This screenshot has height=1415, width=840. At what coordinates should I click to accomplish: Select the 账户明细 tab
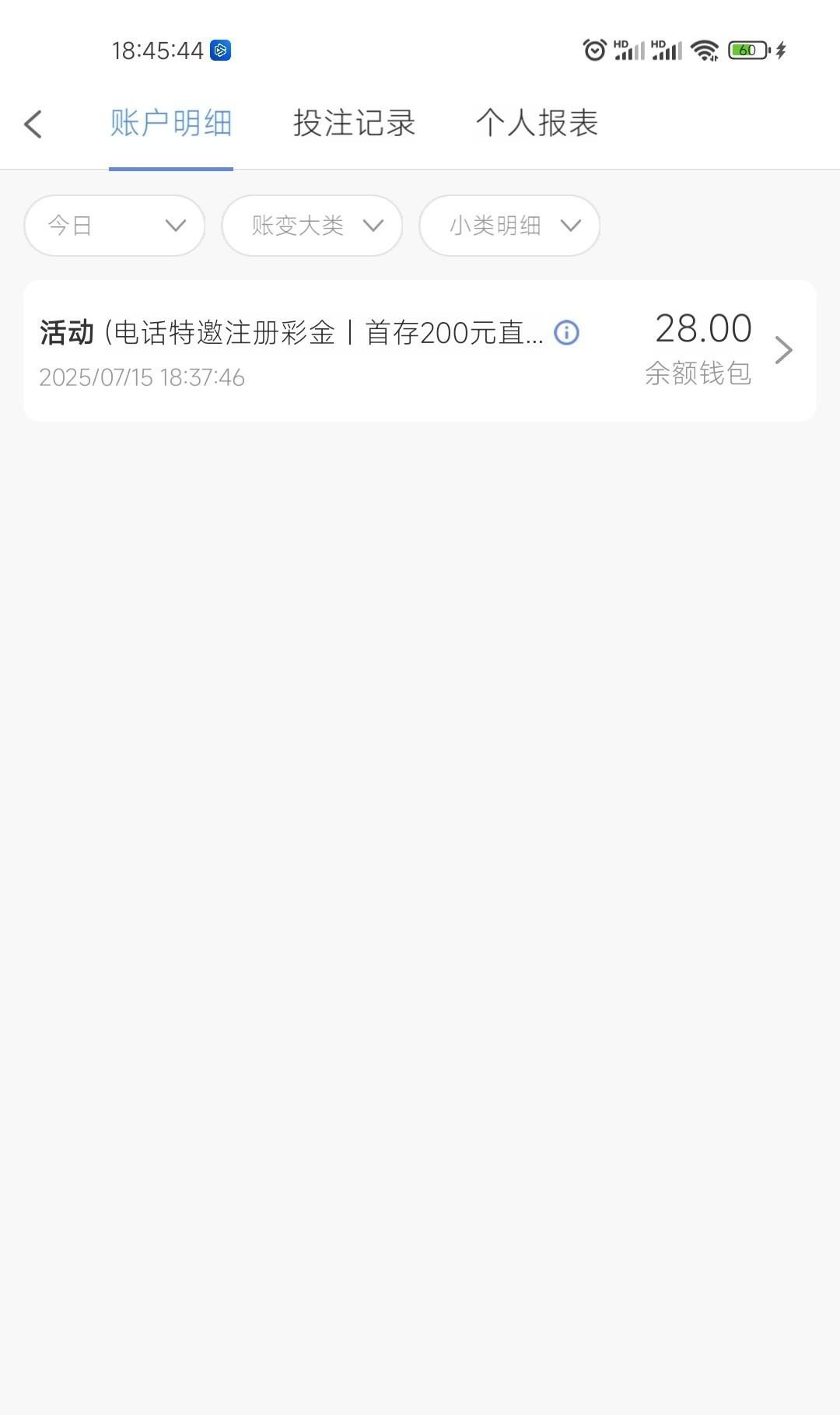(x=171, y=124)
